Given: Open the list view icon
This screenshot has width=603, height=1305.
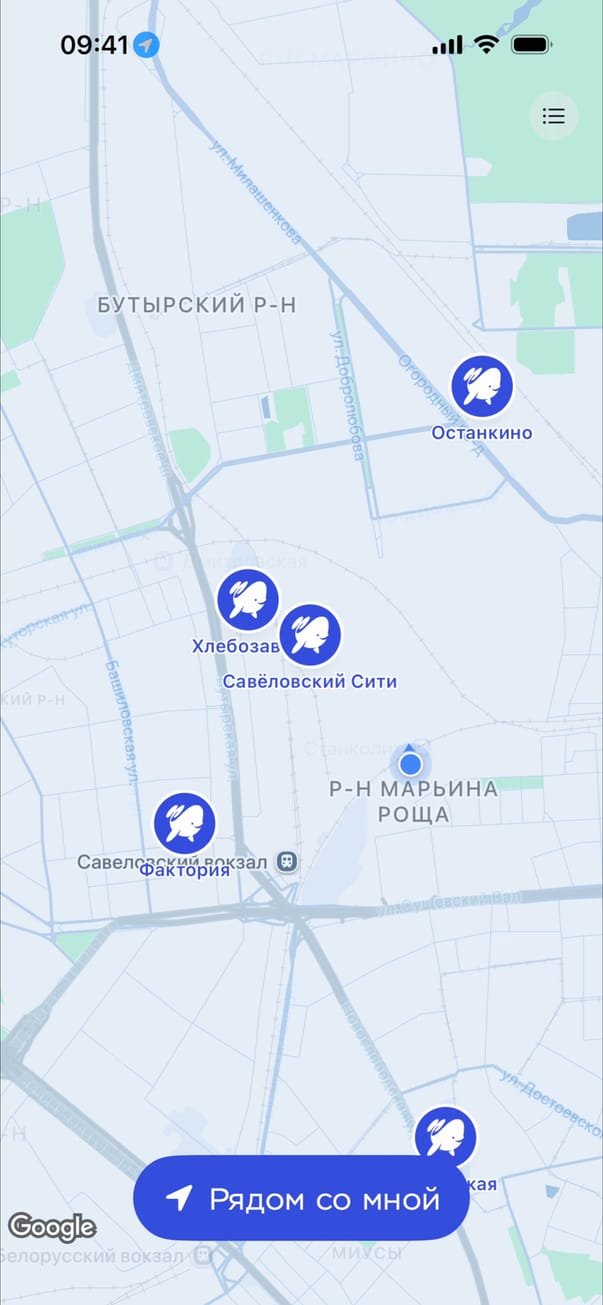Looking at the screenshot, I should click(553, 116).
